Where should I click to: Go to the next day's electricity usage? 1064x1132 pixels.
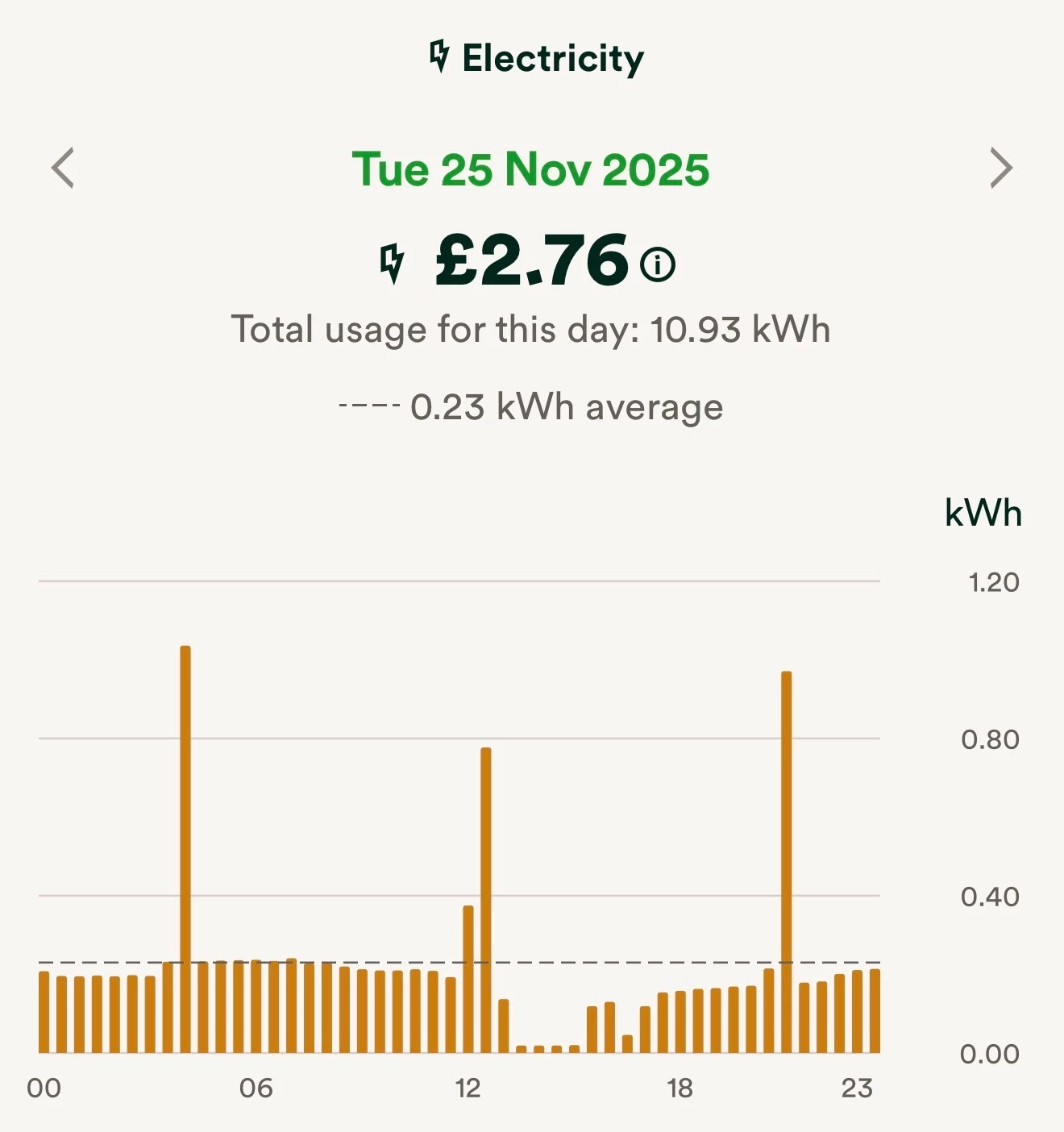tap(1000, 168)
